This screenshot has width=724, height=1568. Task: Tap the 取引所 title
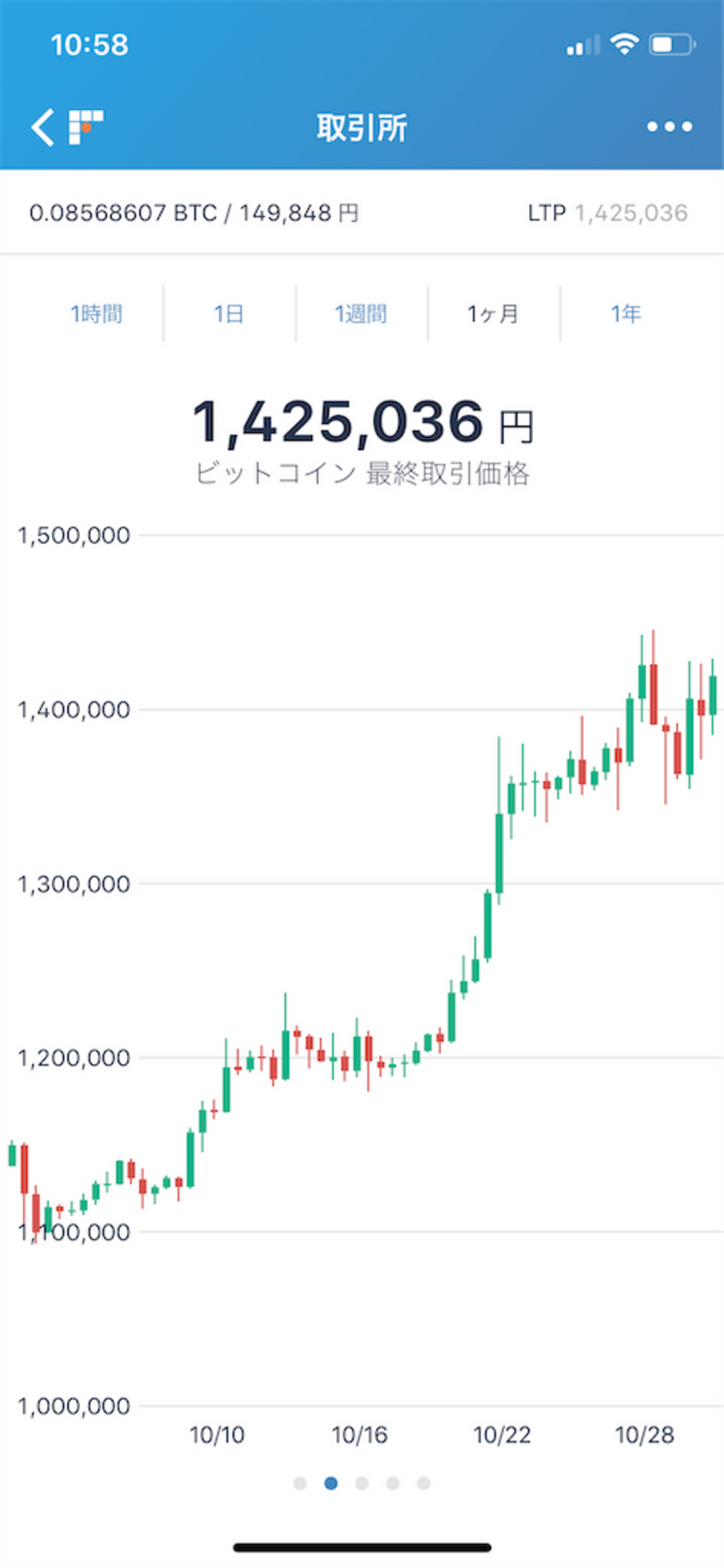(362, 128)
